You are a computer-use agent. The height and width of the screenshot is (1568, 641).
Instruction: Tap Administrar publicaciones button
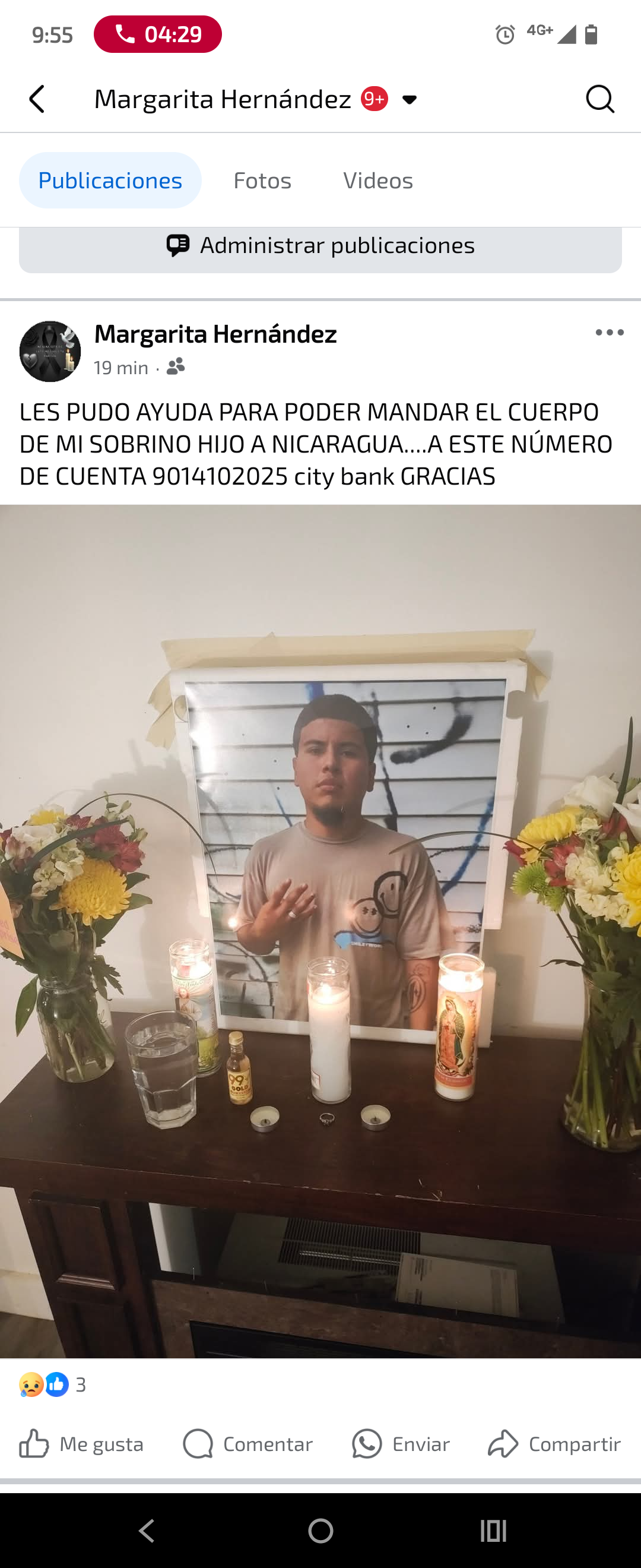pos(320,246)
